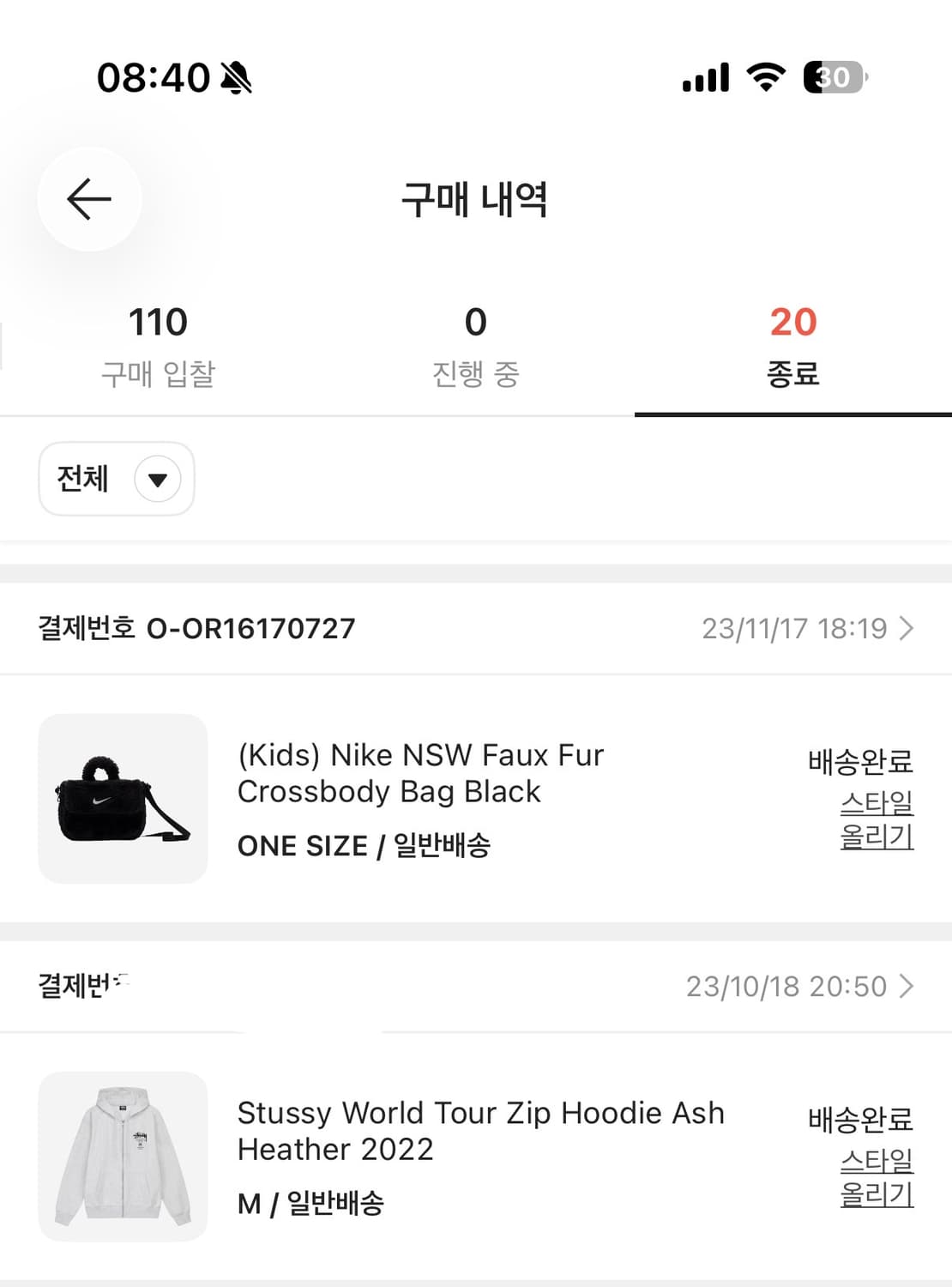Viewport: 952px width, 1287px height.
Task: Tap the clock showing 08:40
Action: (x=154, y=77)
